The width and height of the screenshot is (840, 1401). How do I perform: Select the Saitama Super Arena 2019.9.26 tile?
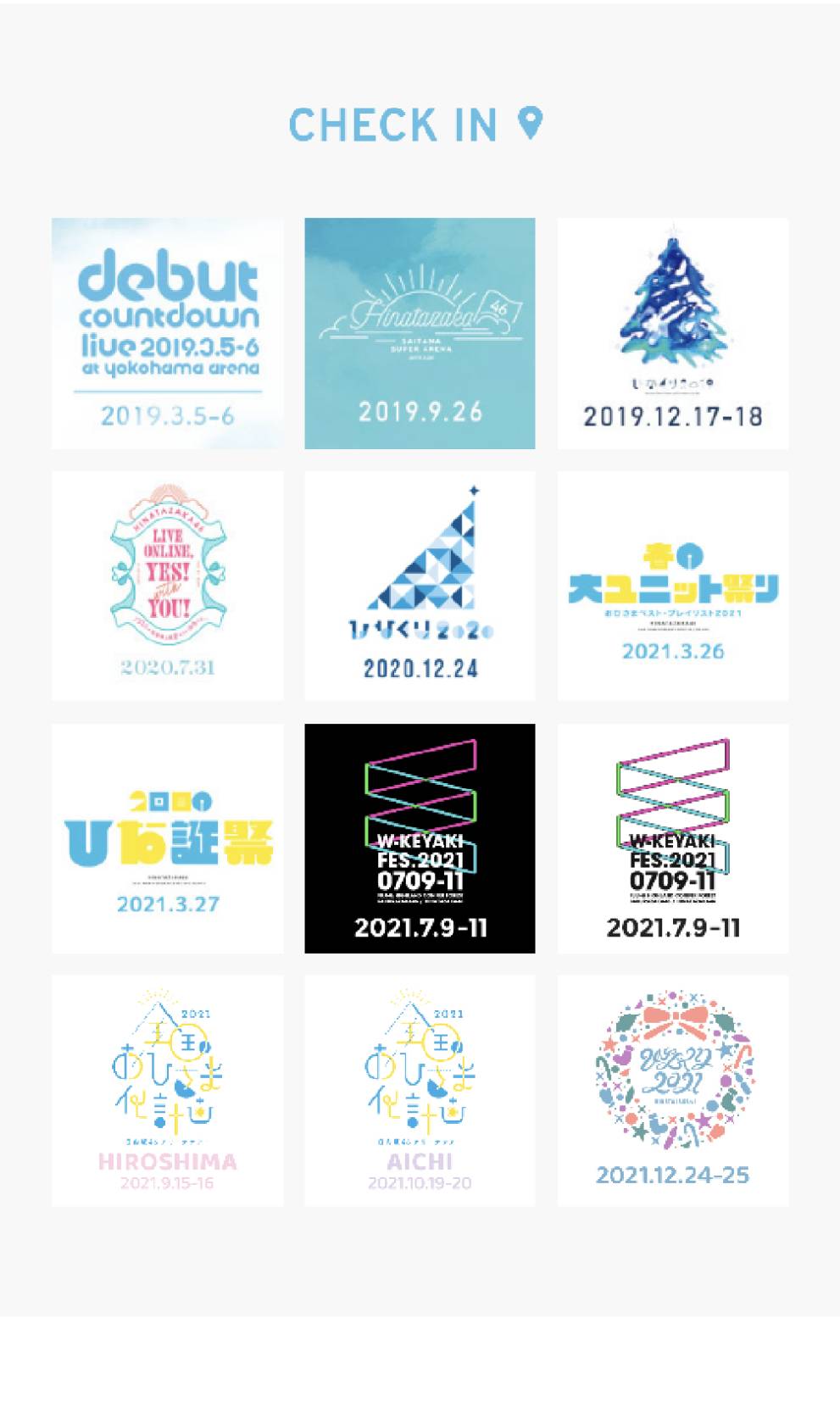coord(420,333)
